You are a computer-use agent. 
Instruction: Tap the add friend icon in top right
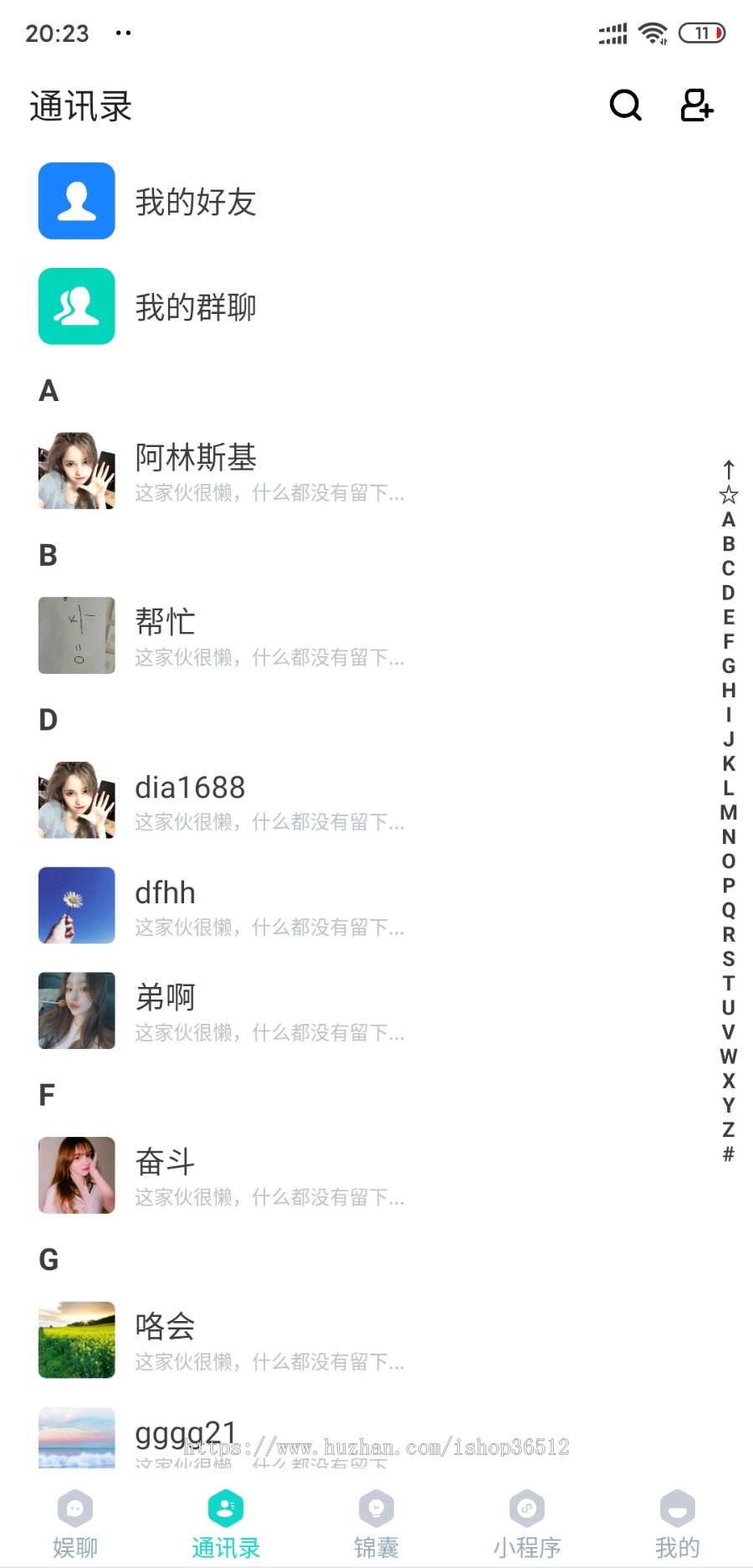pos(697,105)
